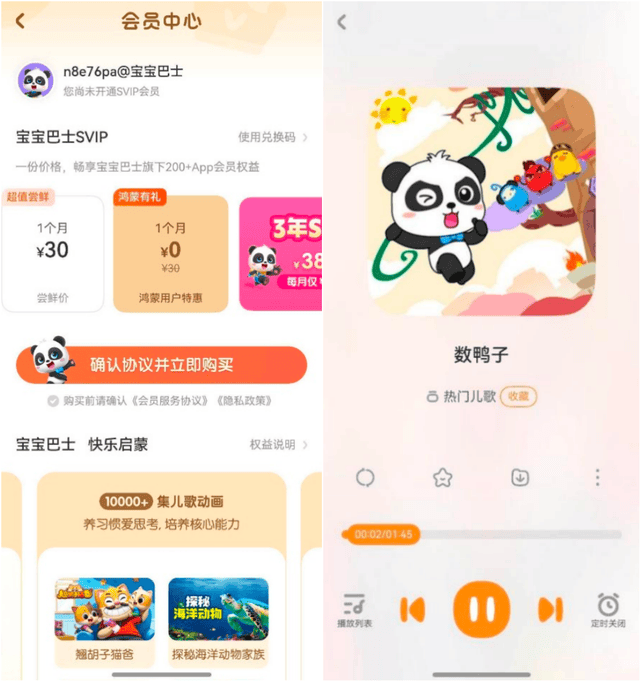The width and height of the screenshot is (640, 681).
Task: Select the 1个月 ¥30 尝鲜价 plan
Action: click(x=52, y=252)
